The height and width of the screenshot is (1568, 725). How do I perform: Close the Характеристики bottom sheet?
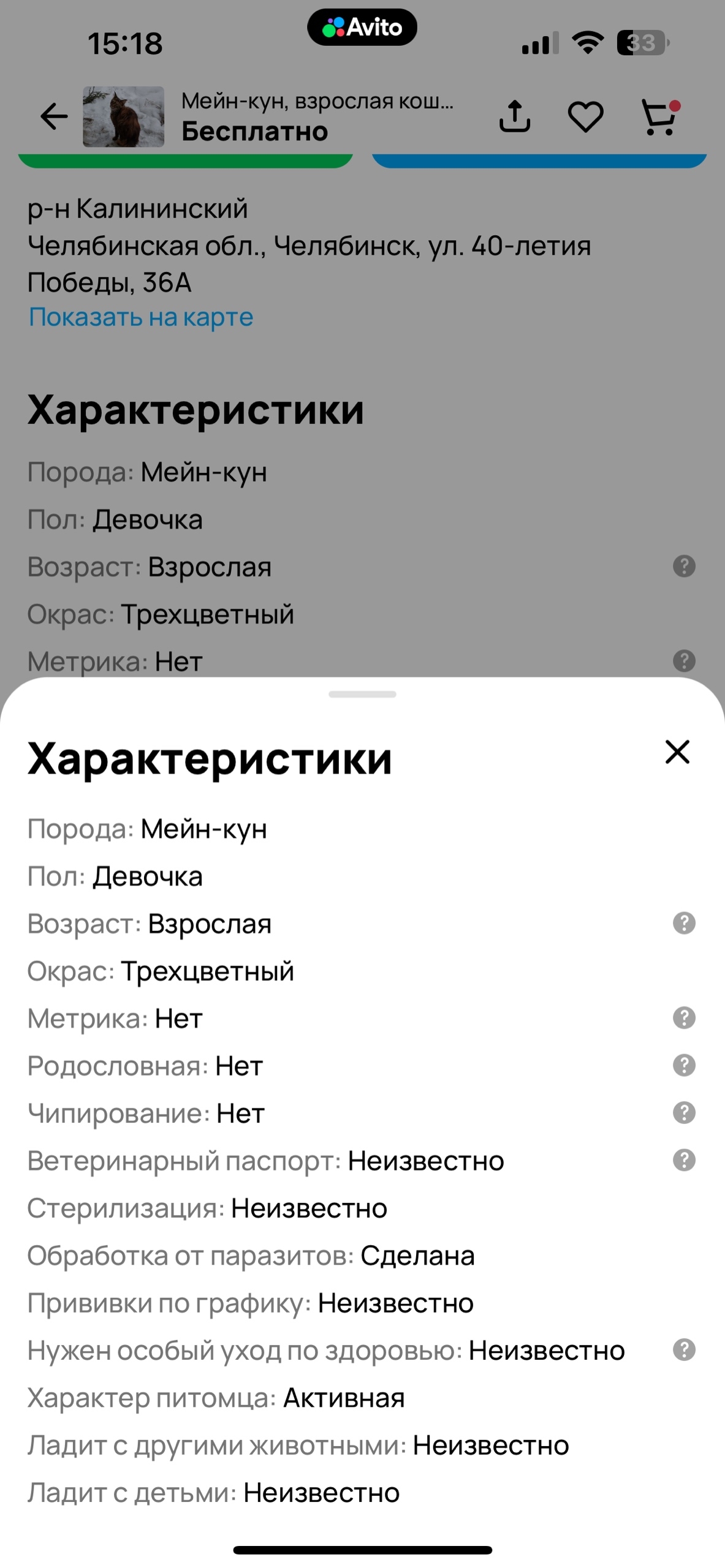pos(677,752)
